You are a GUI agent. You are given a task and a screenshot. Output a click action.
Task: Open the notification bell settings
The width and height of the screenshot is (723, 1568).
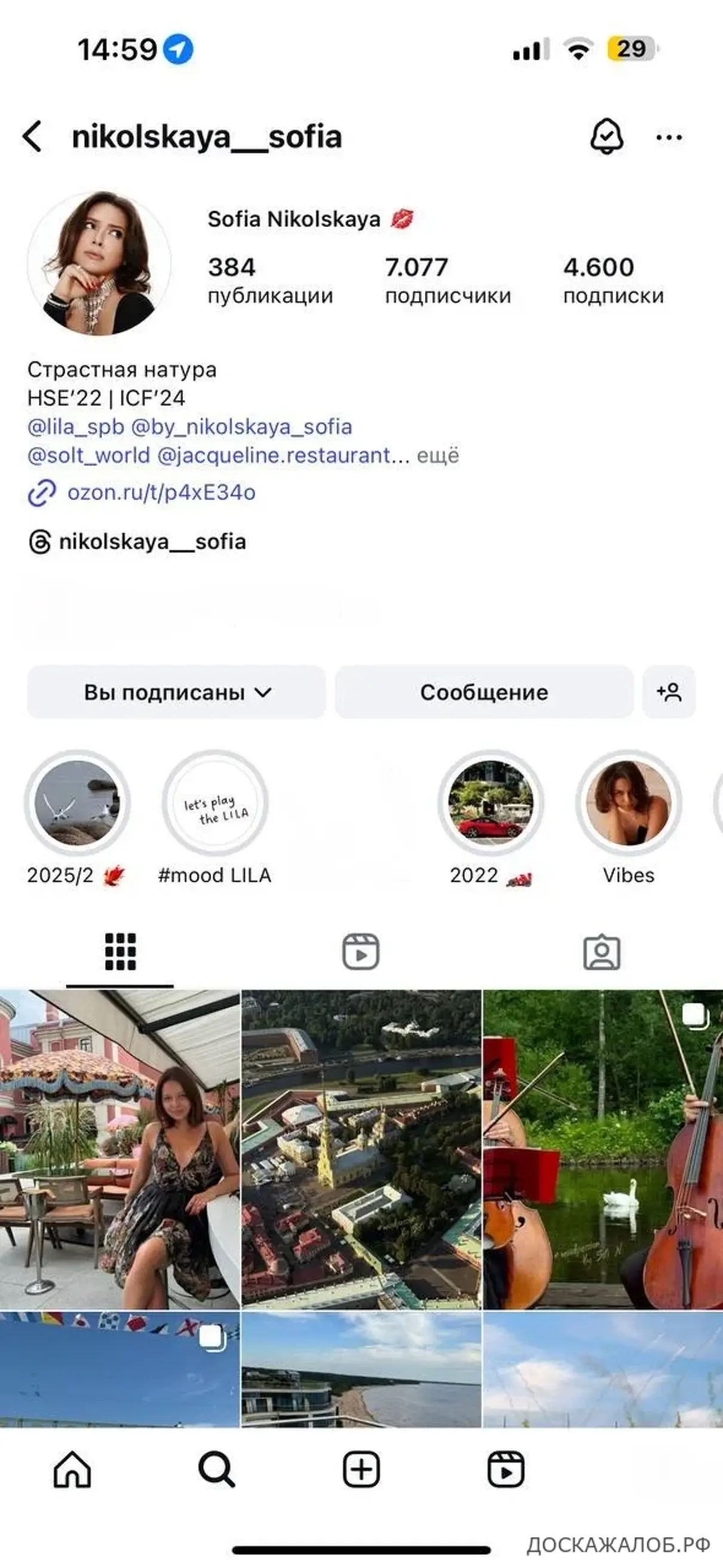[x=606, y=136]
